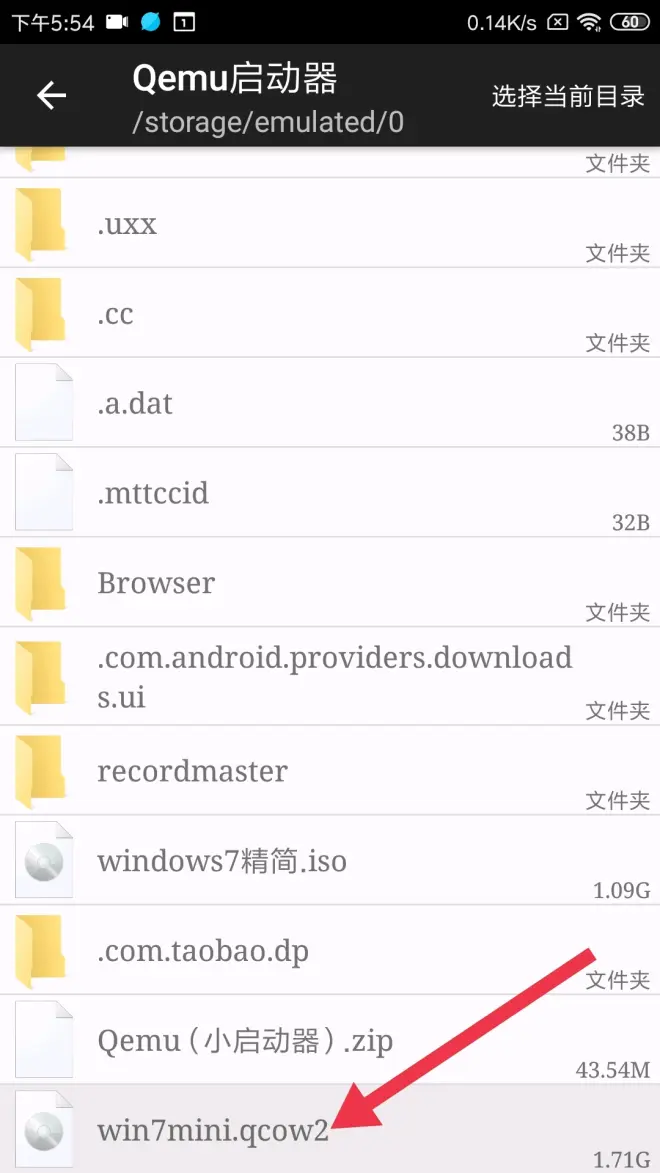
Task: Open the .uxx folder
Action: 330,223
